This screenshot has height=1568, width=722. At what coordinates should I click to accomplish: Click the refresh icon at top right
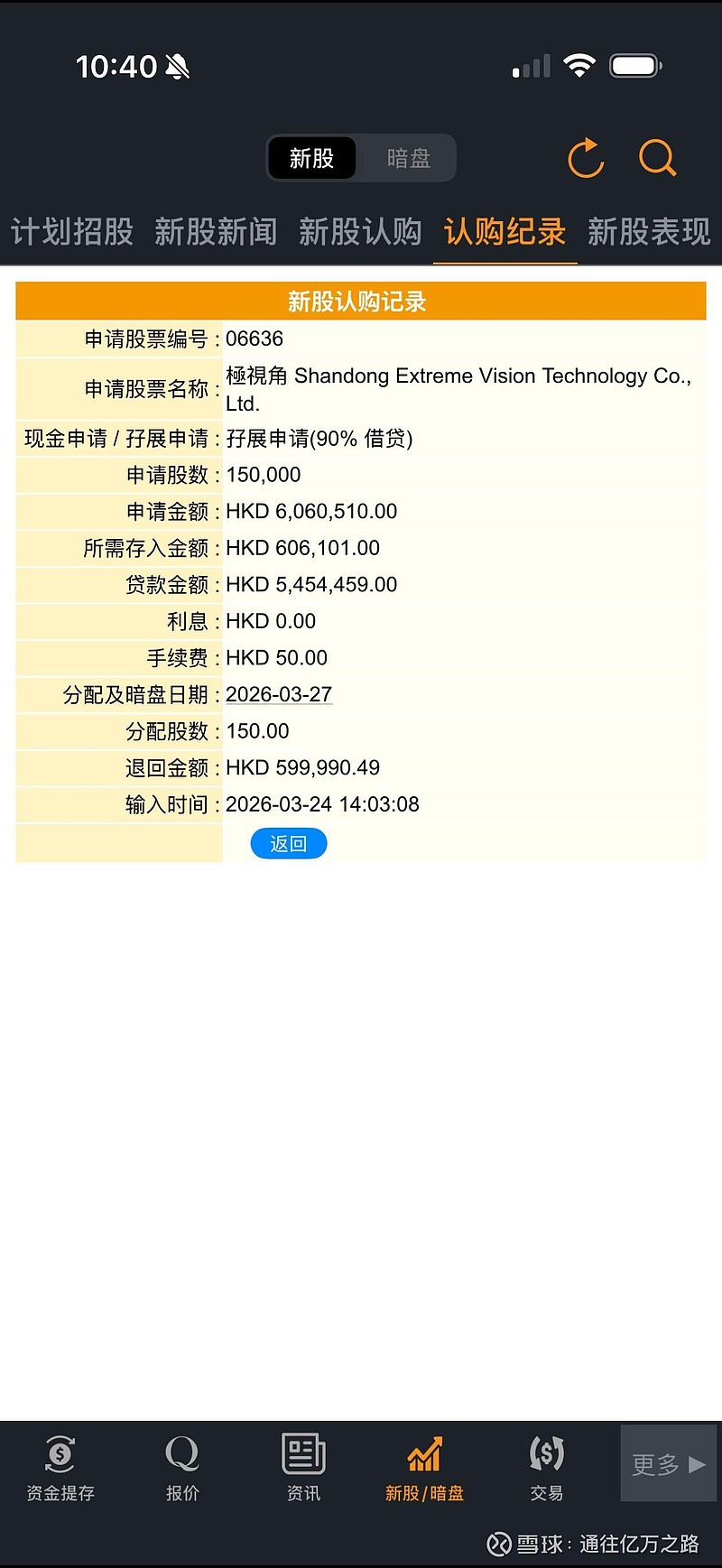(585, 158)
